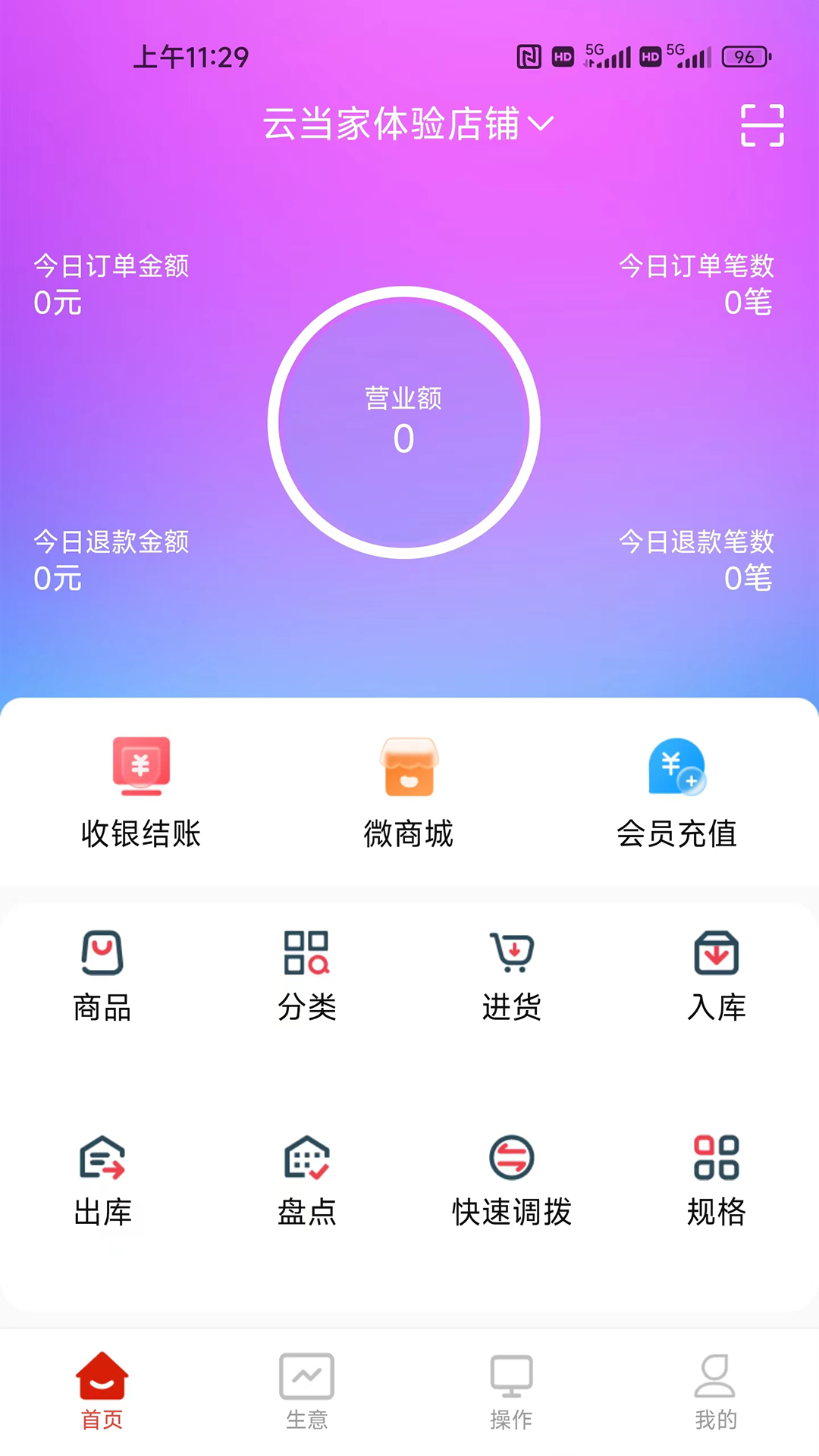The height and width of the screenshot is (1456, 819).
Task: Open 进货 purchasing
Action: point(512,976)
